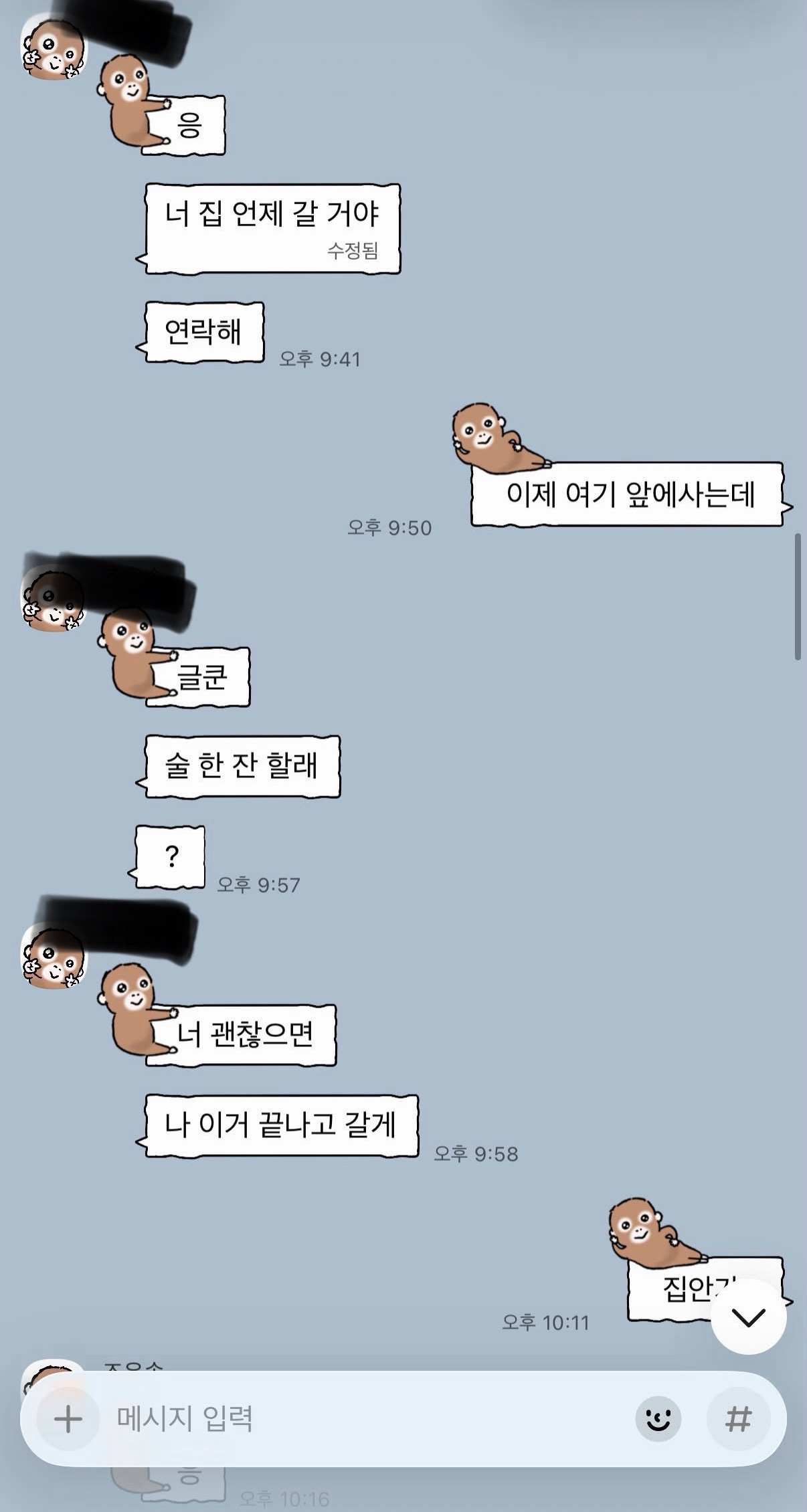Open the plus attachment menu

coord(68,1418)
